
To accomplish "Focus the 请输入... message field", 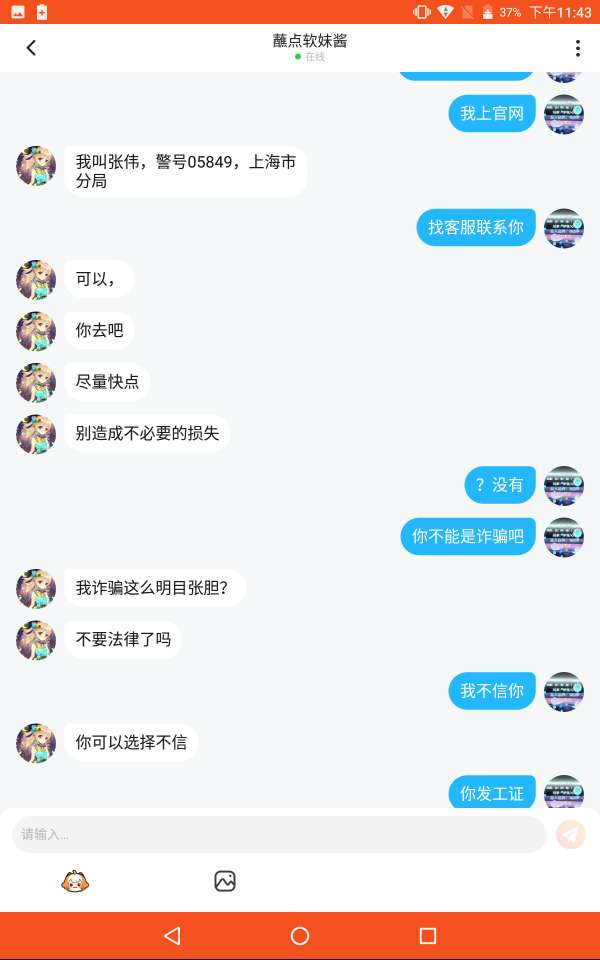I will (x=278, y=834).
